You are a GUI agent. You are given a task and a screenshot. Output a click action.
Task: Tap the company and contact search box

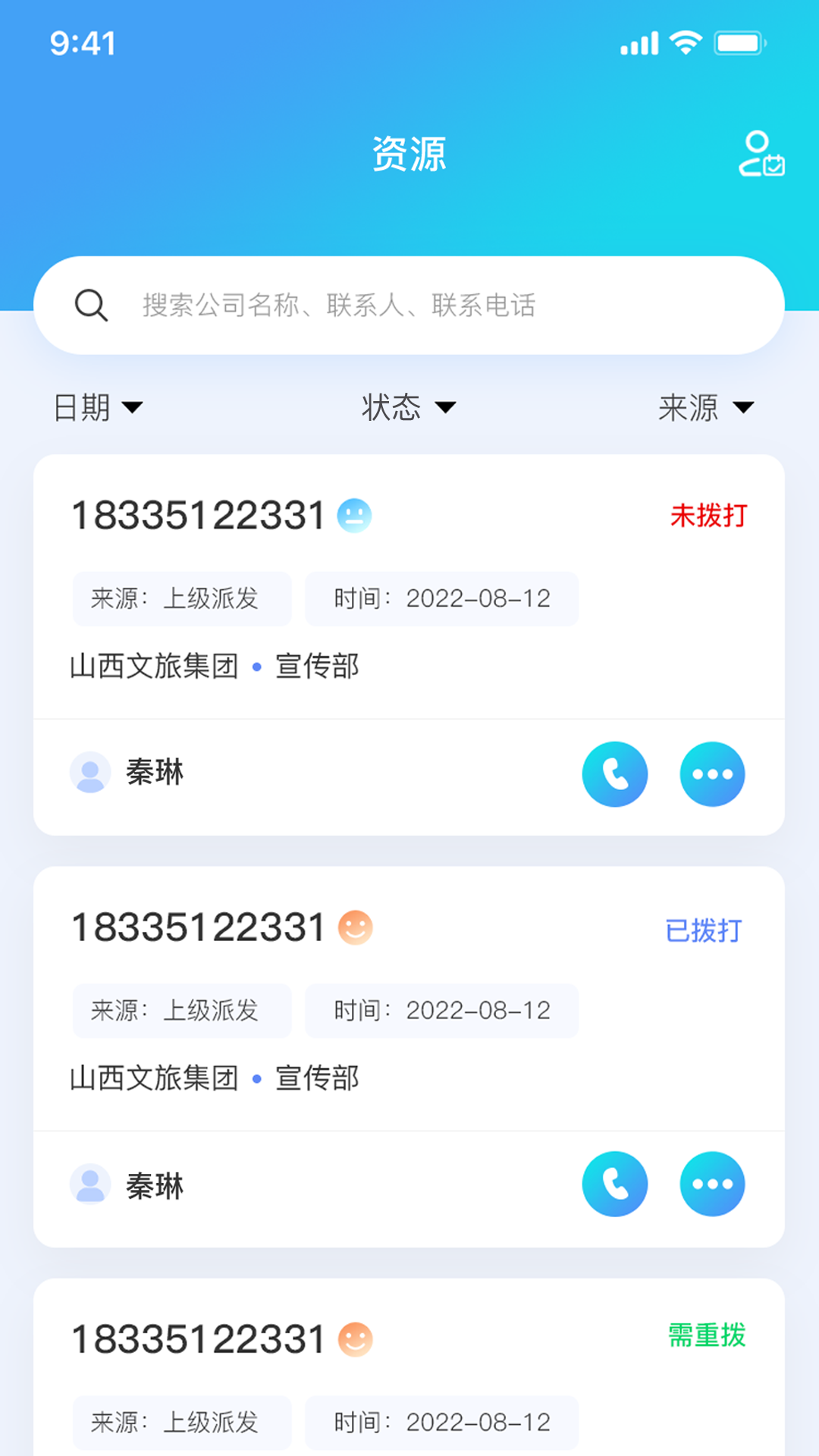point(409,305)
